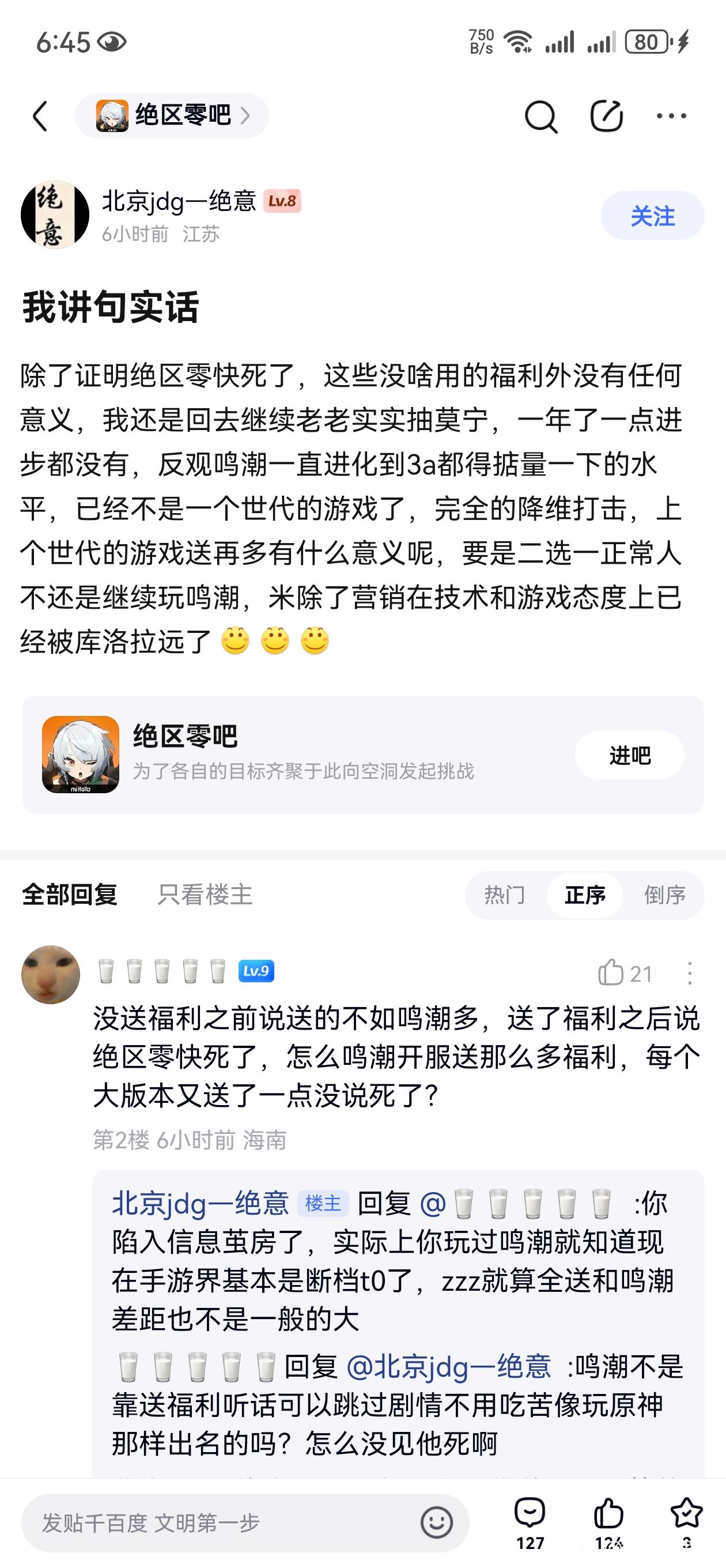
Task: Tap the compose post icon in the top bar
Action: point(606,116)
